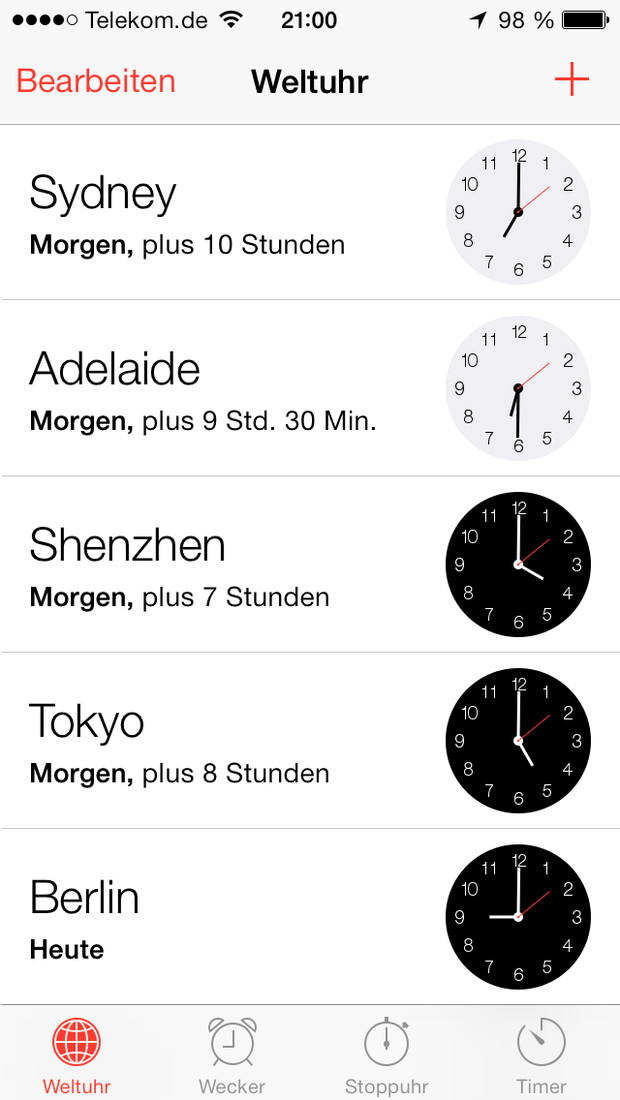This screenshot has height=1100, width=620.
Task: Open the Stoppuhr tab
Action: 386,1055
